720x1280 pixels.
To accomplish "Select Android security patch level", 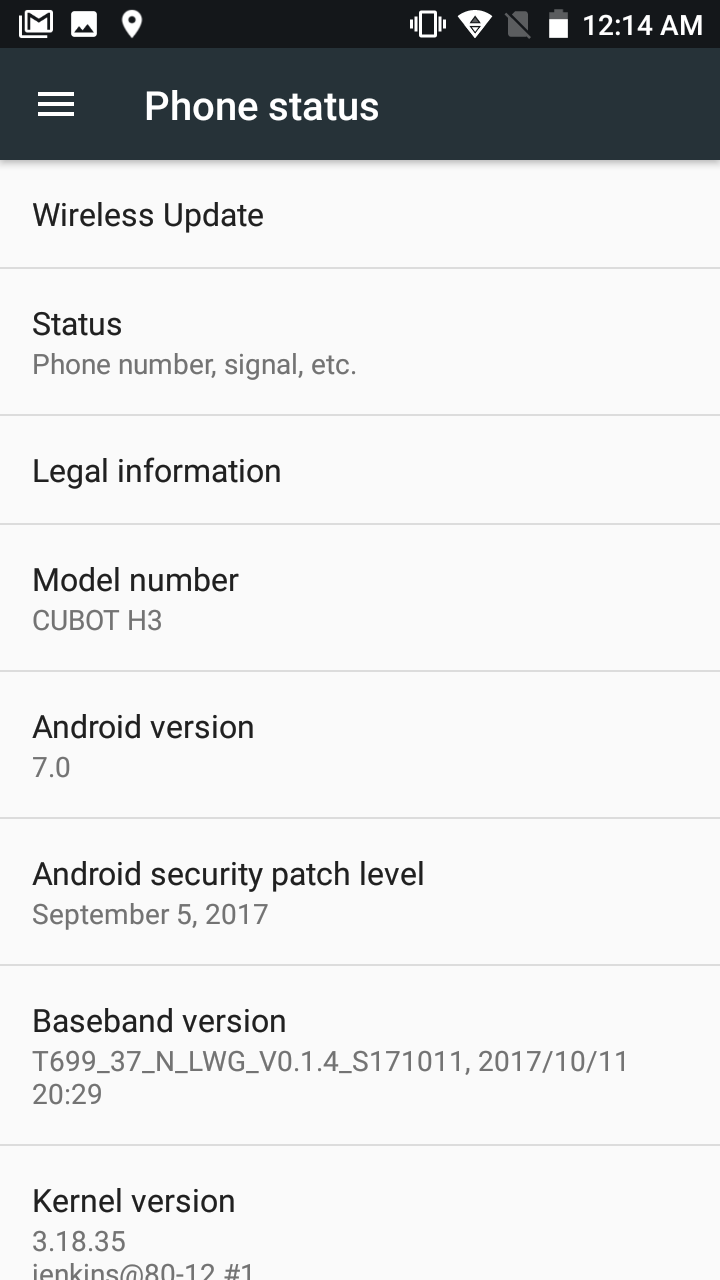I will [360, 892].
